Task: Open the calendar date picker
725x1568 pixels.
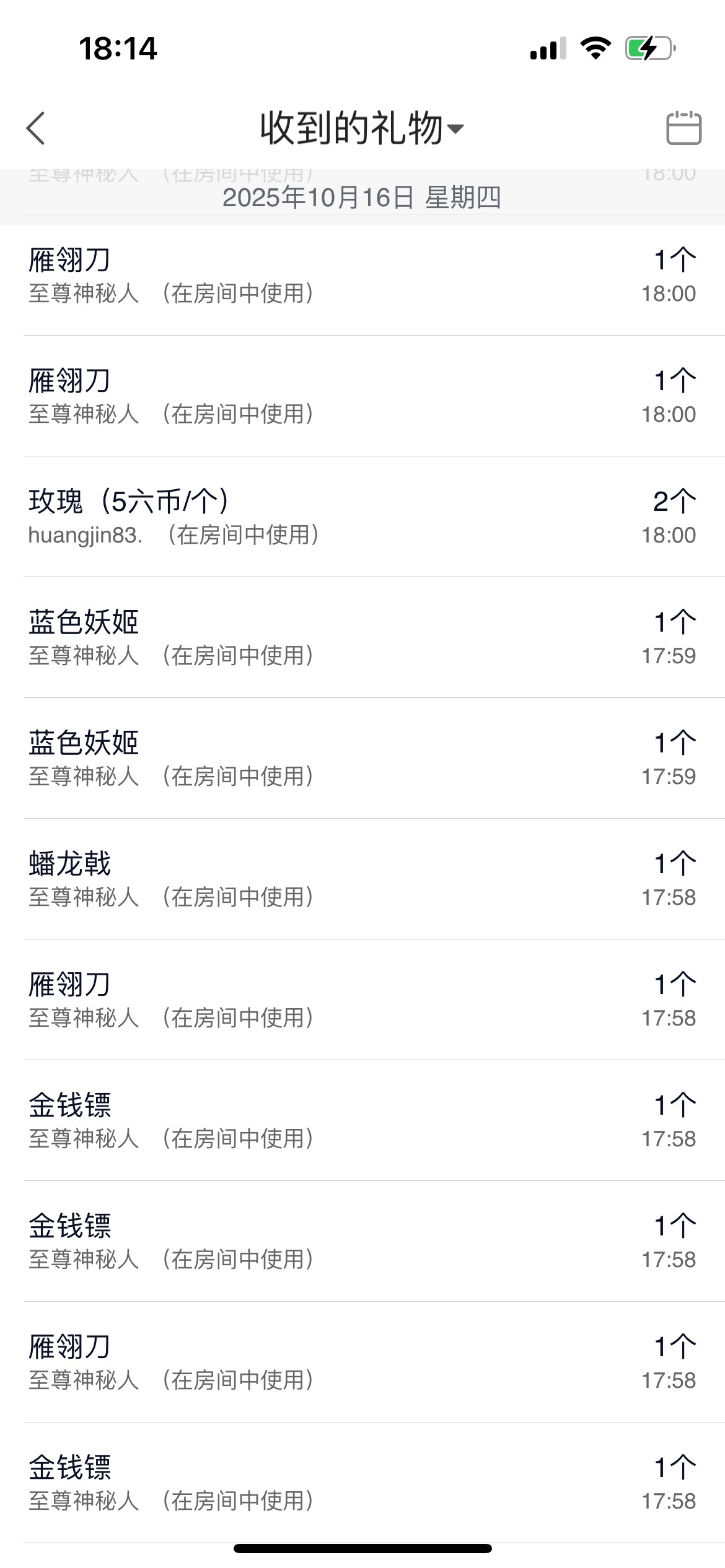Action: 683,128
